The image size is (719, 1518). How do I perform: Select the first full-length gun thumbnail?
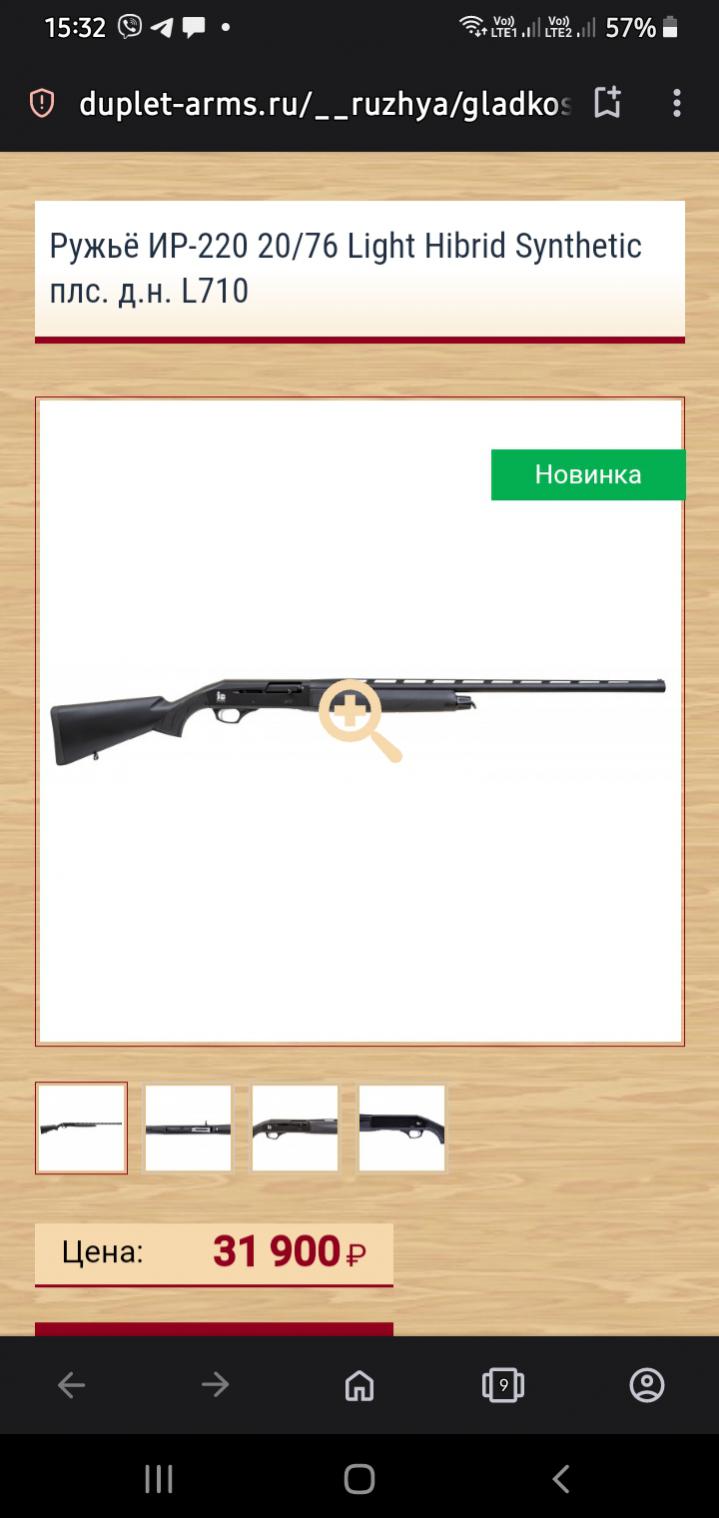coord(81,1128)
